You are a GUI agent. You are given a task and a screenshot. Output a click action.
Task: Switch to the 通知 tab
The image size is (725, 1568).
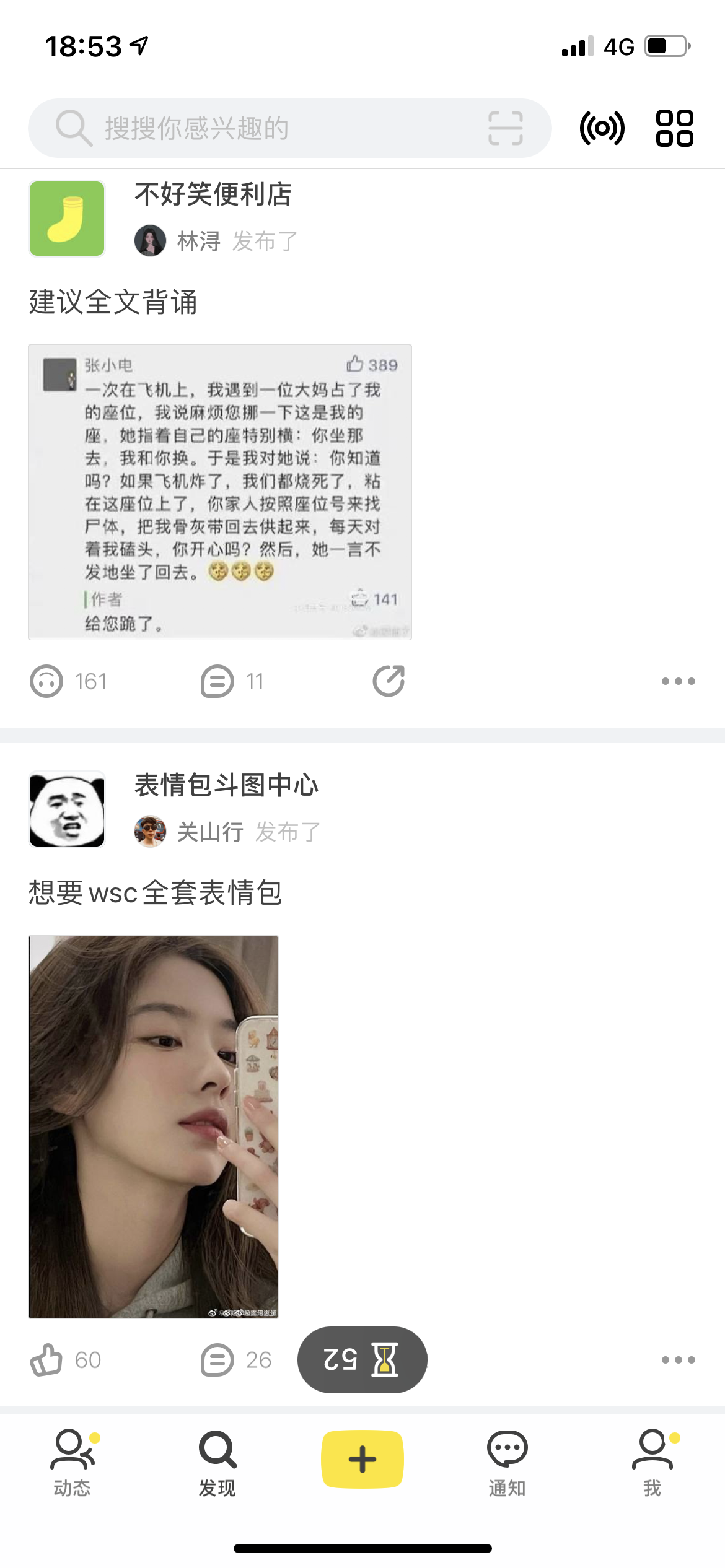[x=507, y=1463]
